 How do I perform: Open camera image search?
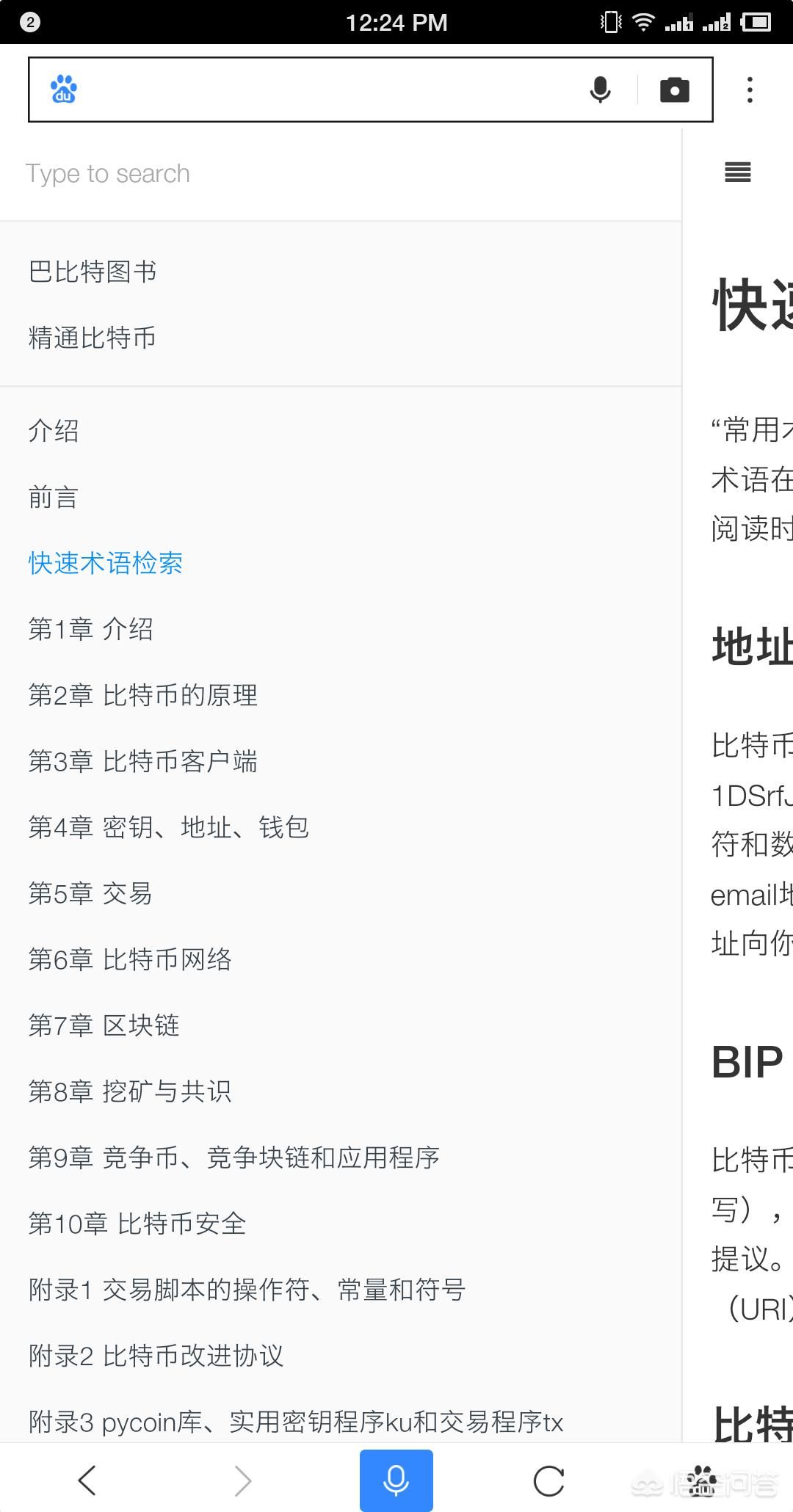674,90
